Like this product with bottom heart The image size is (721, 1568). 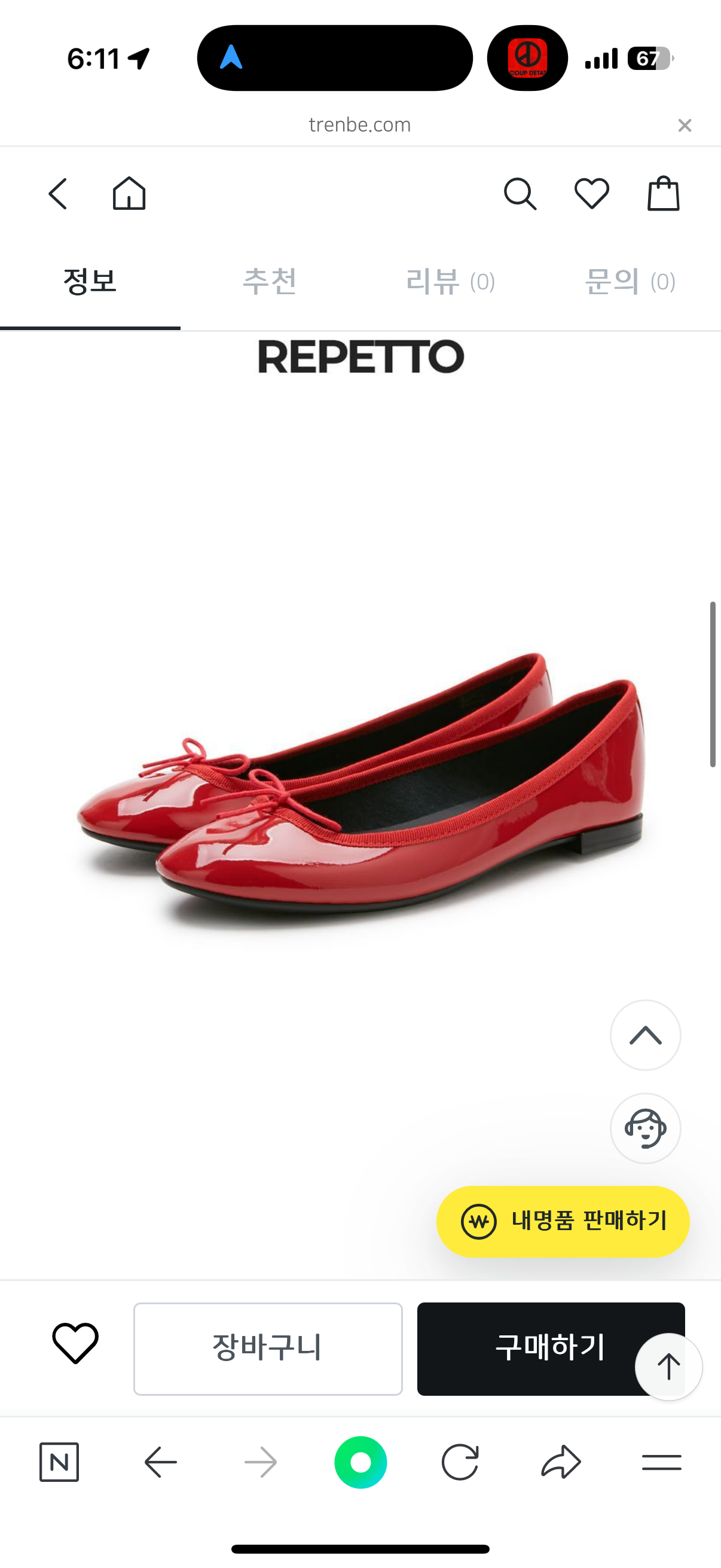coord(75,1343)
